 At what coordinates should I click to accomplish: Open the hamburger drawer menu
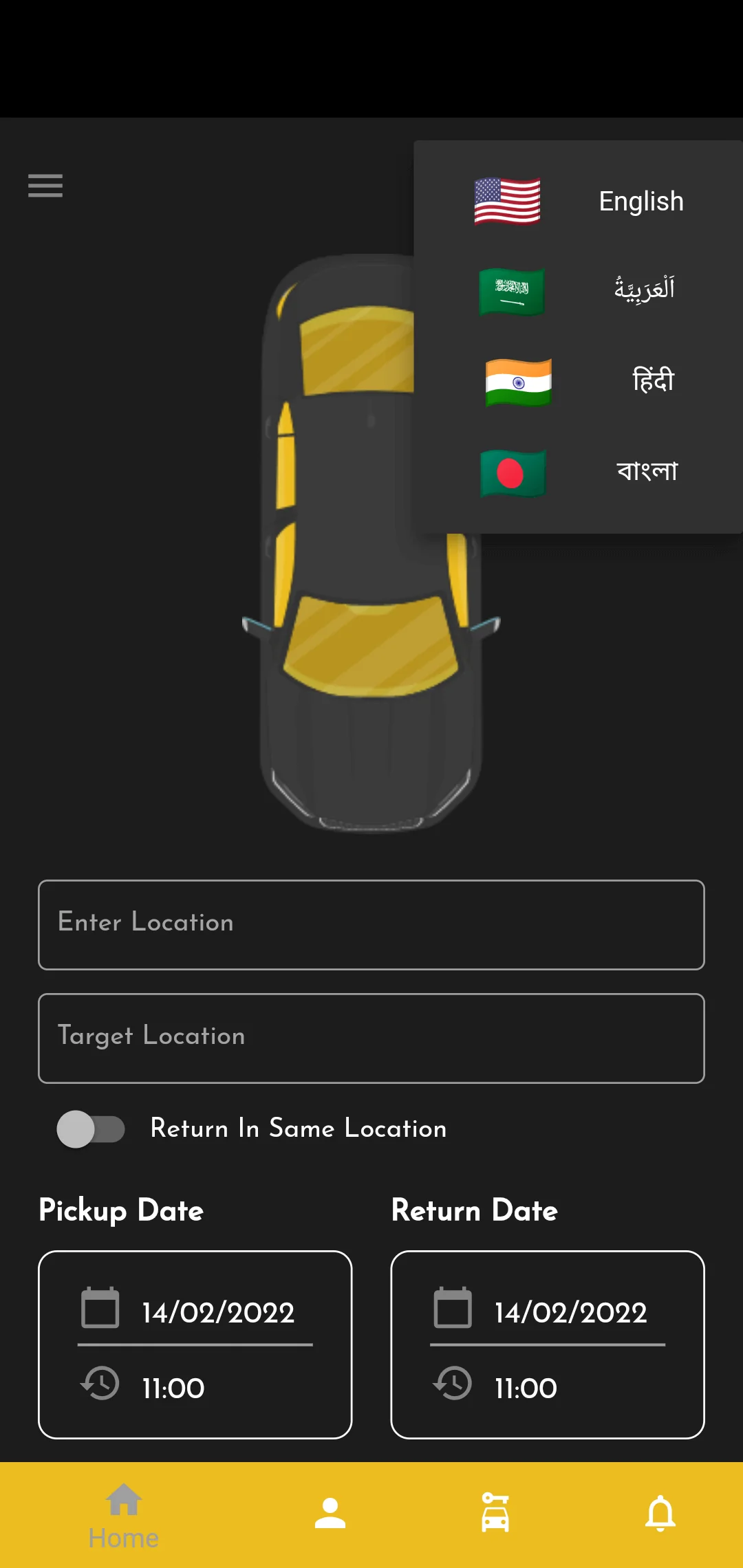coord(45,186)
